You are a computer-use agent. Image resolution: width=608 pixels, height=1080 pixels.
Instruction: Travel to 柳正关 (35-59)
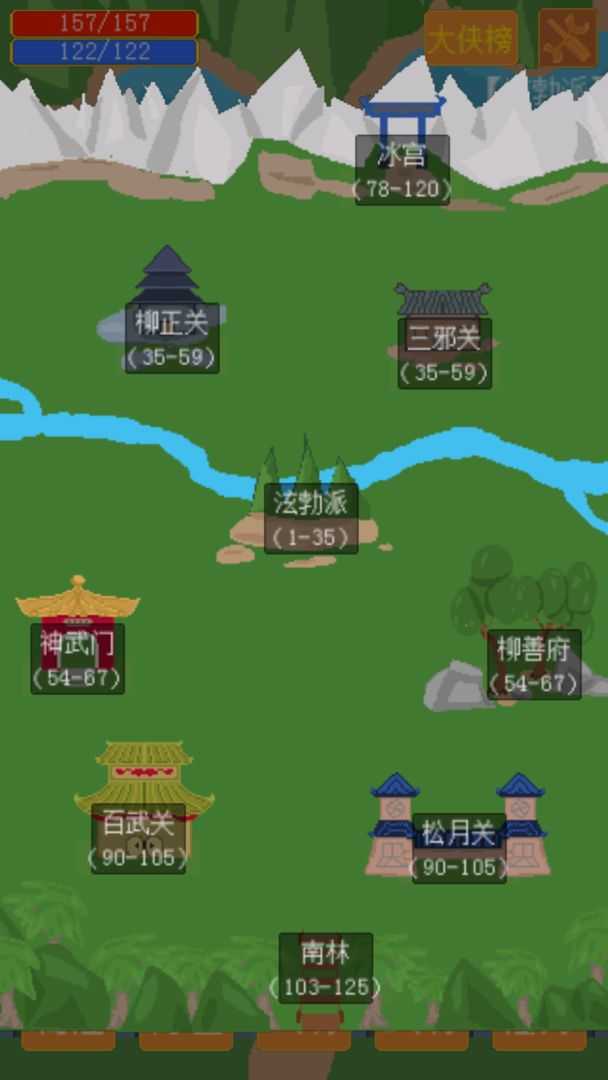172,338
